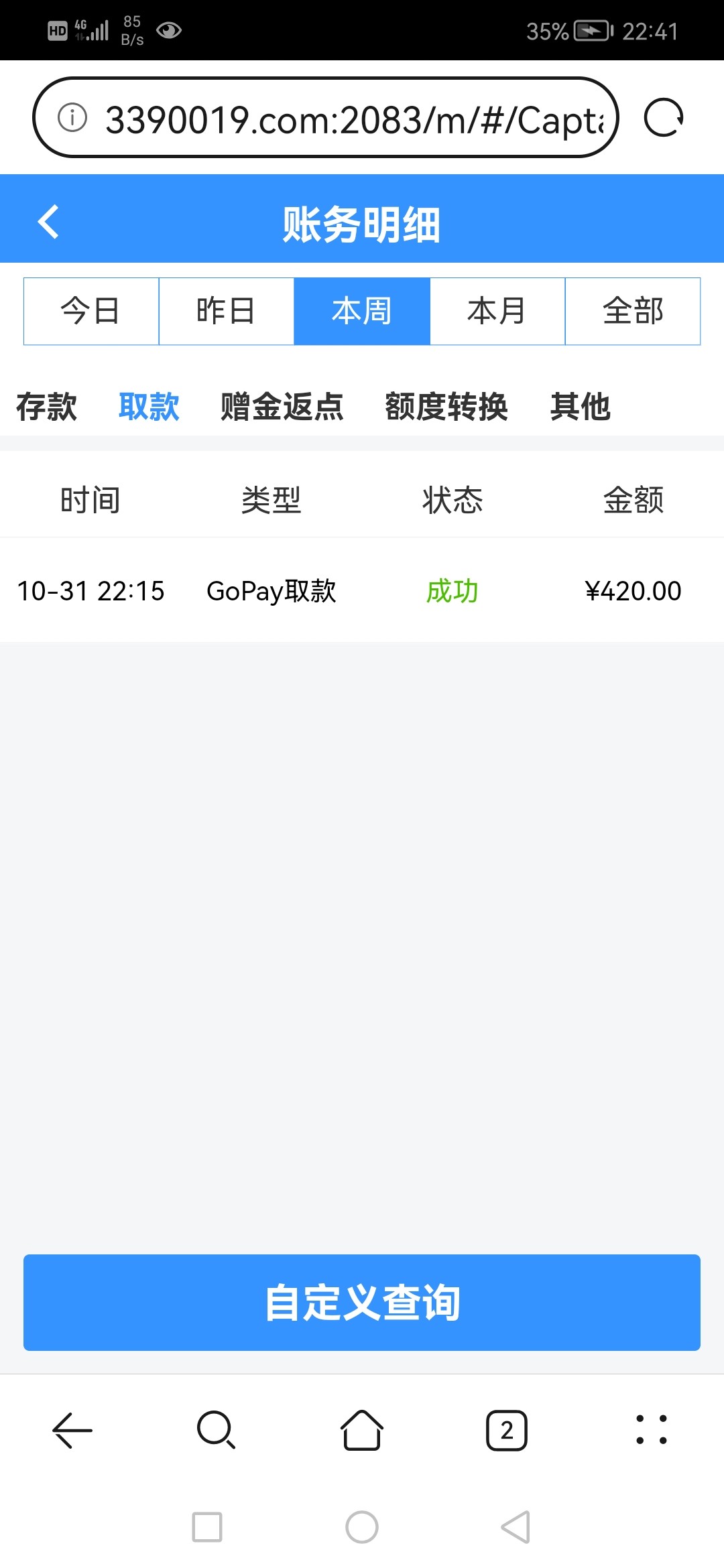724x1568 pixels.
Task: Go to the browser home page
Action: [362, 1431]
